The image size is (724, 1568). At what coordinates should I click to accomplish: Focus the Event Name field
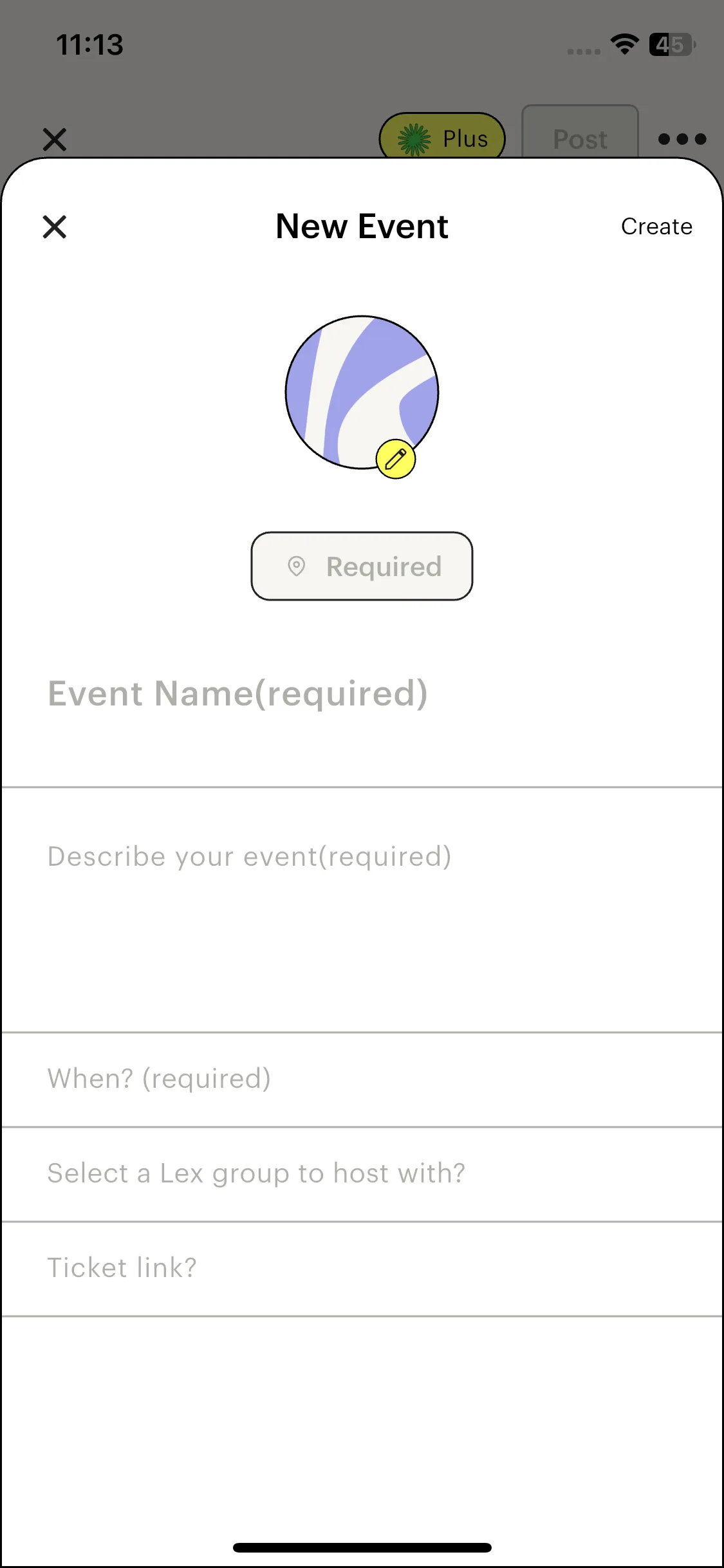tap(238, 694)
